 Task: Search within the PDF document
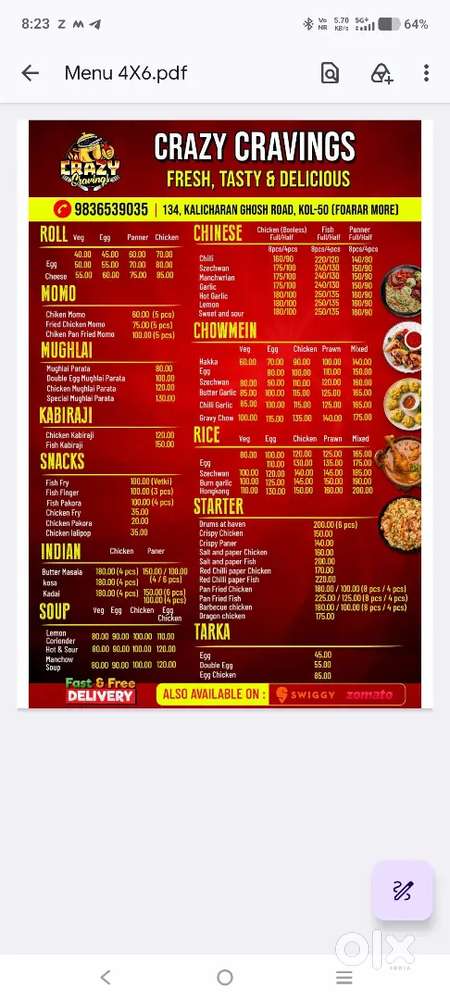(x=330, y=73)
